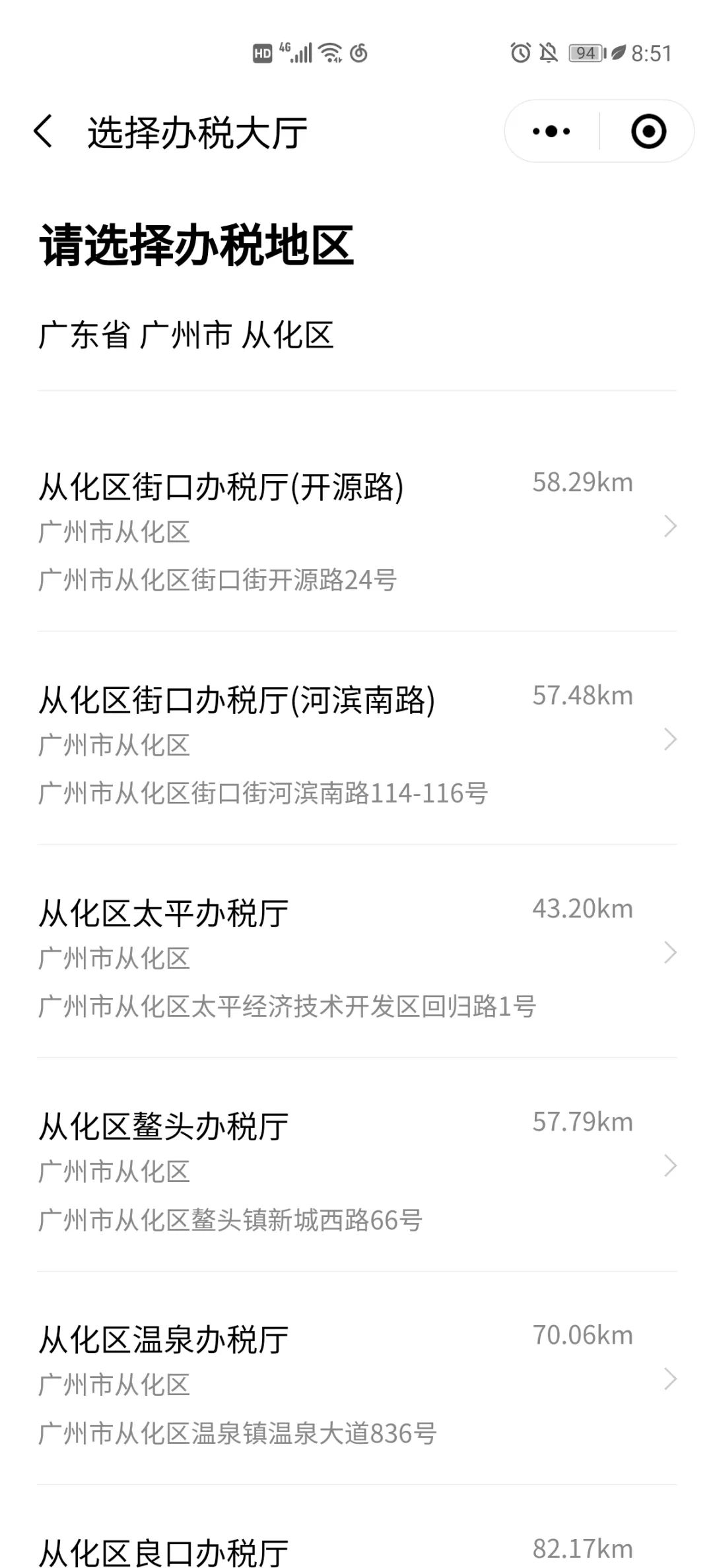Close the mini program with circle icon

coord(648,131)
